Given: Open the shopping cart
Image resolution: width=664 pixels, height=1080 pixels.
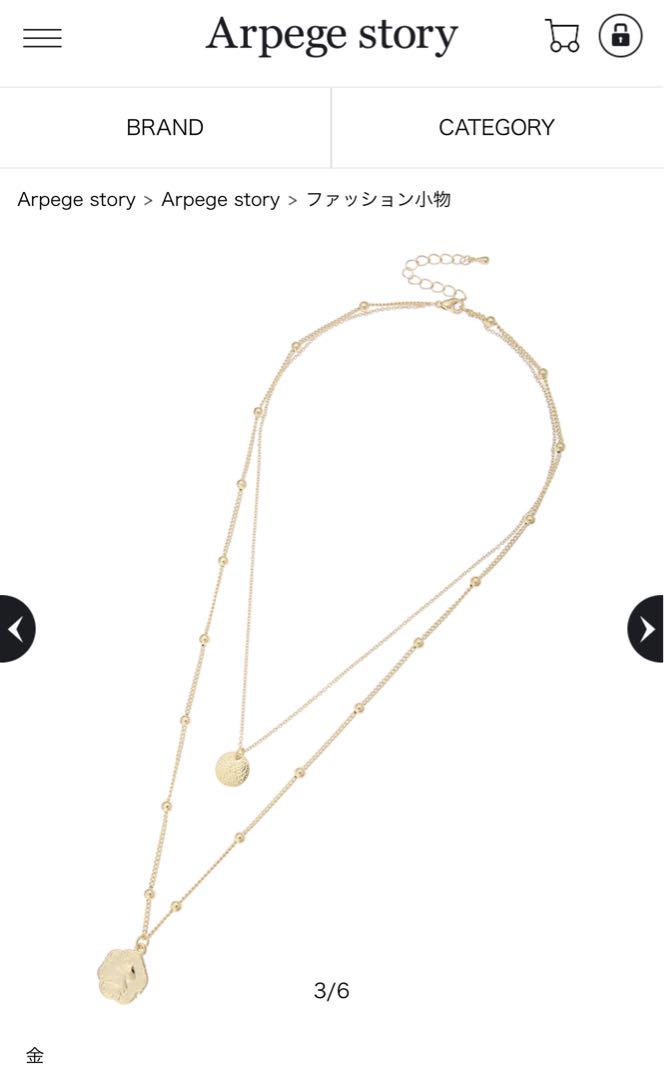Looking at the screenshot, I should pyautogui.click(x=563, y=36).
